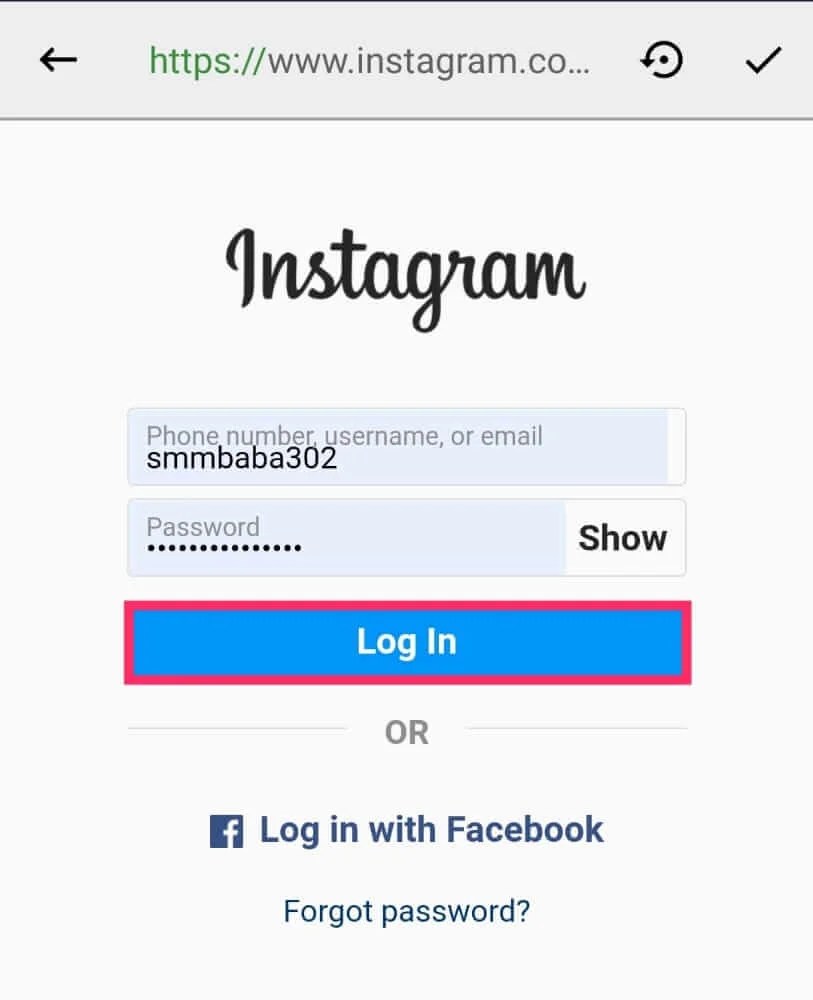
Task: Tap the blue Log In button
Action: [x=407, y=642]
